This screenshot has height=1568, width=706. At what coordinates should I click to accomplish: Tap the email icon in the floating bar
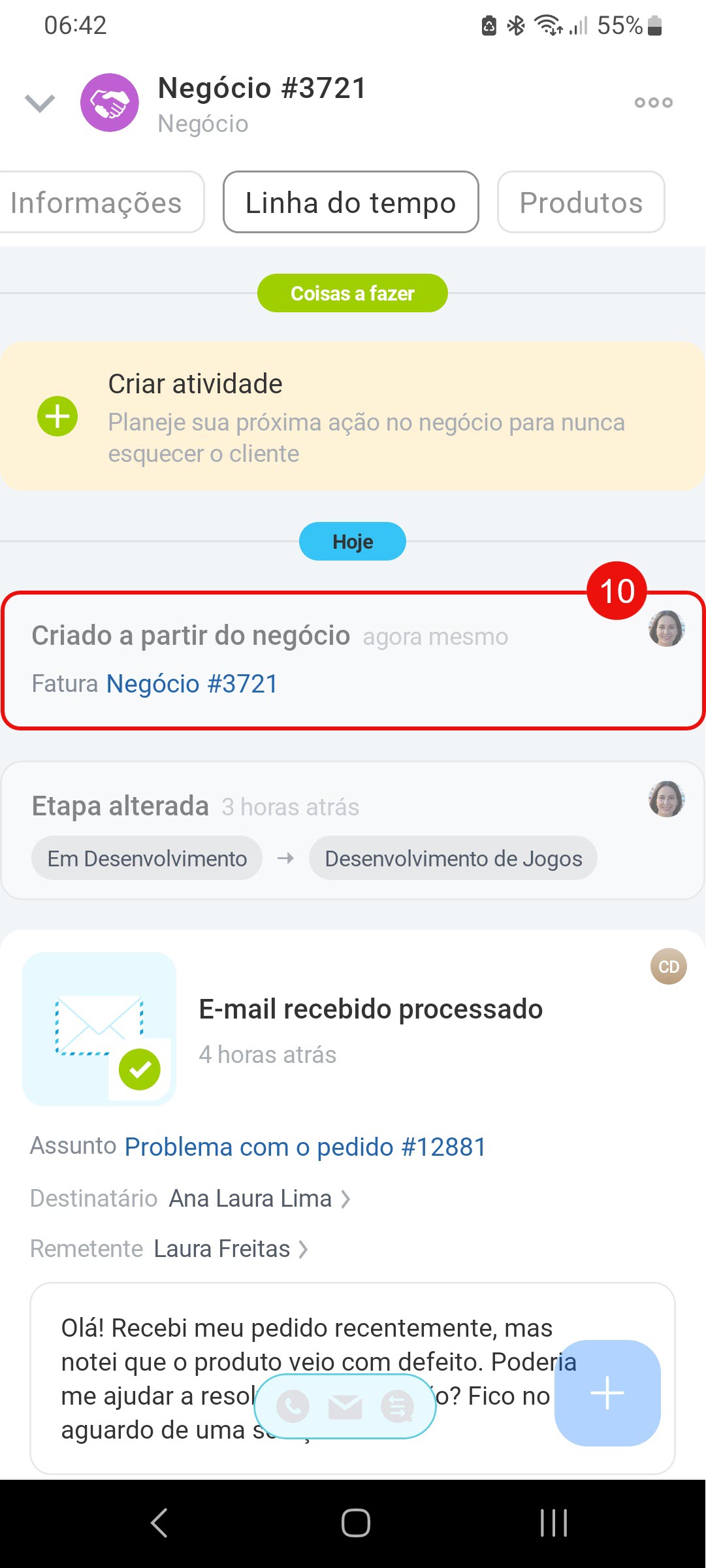coord(345,1407)
